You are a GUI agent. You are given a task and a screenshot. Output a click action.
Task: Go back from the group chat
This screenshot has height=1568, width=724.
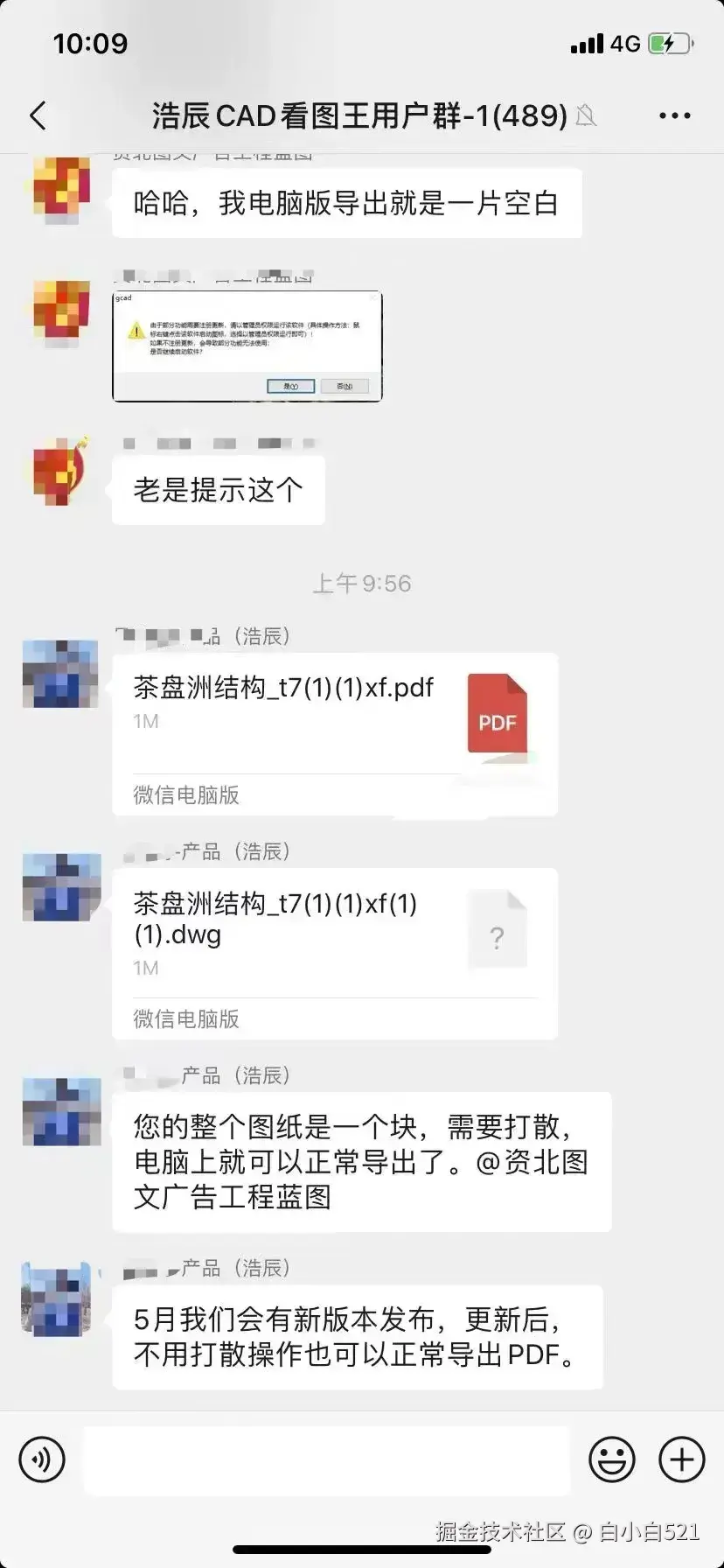pos(38,115)
